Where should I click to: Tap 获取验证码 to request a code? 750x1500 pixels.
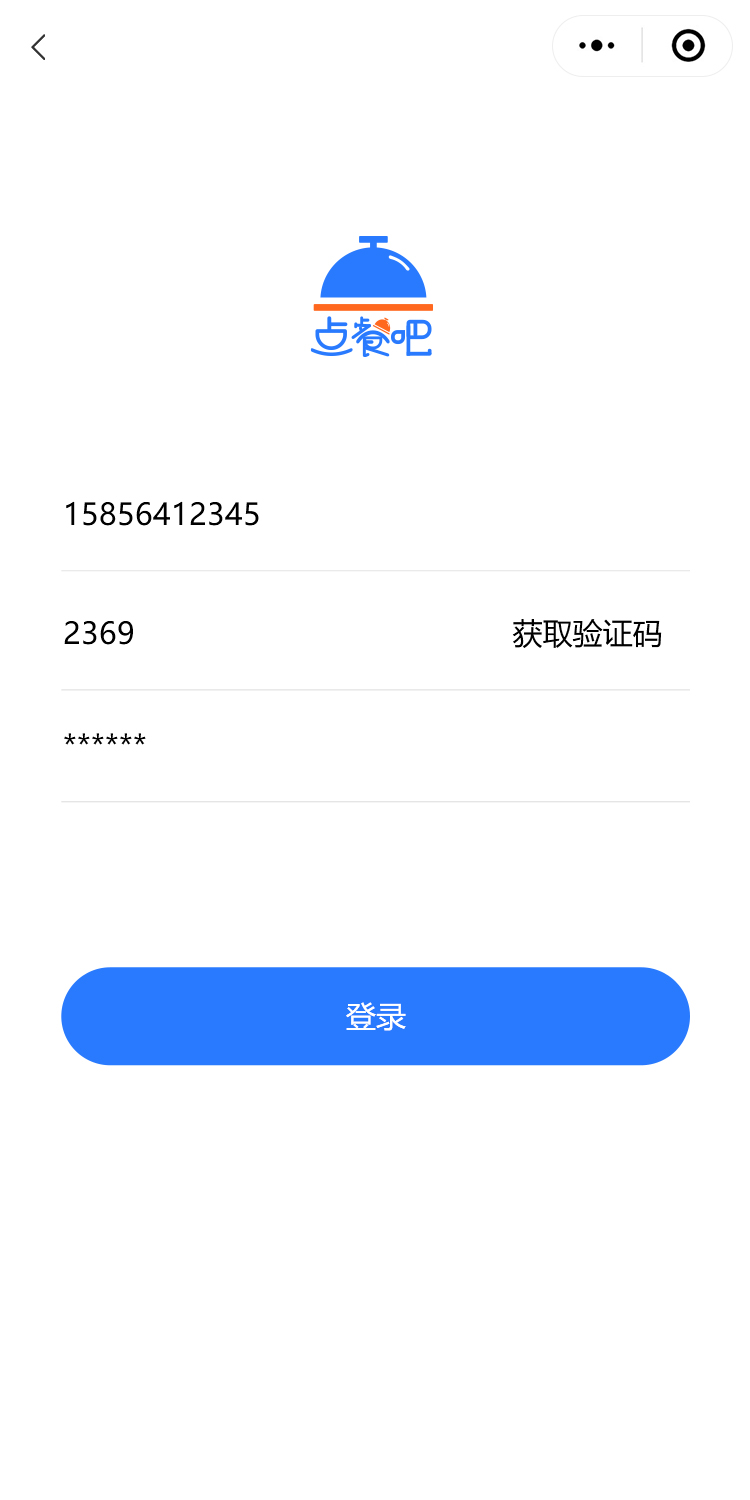pos(587,634)
